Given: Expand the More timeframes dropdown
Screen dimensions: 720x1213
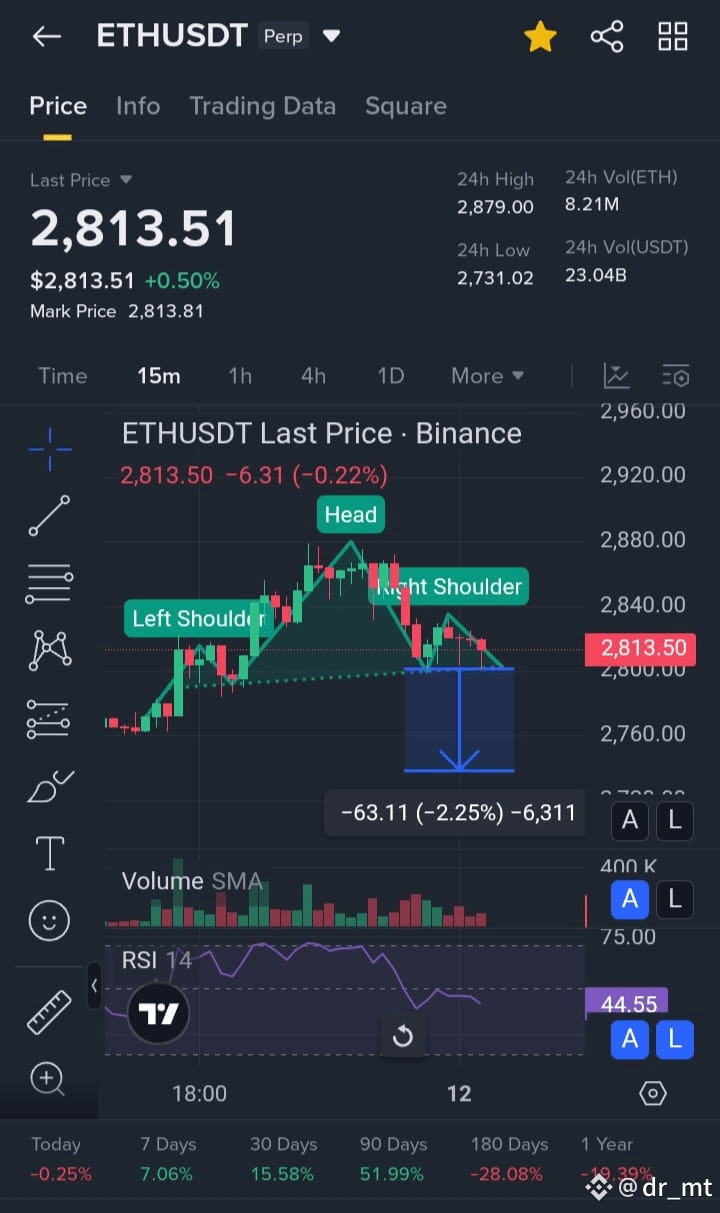Looking at the screenshot, I should (487, 375).
